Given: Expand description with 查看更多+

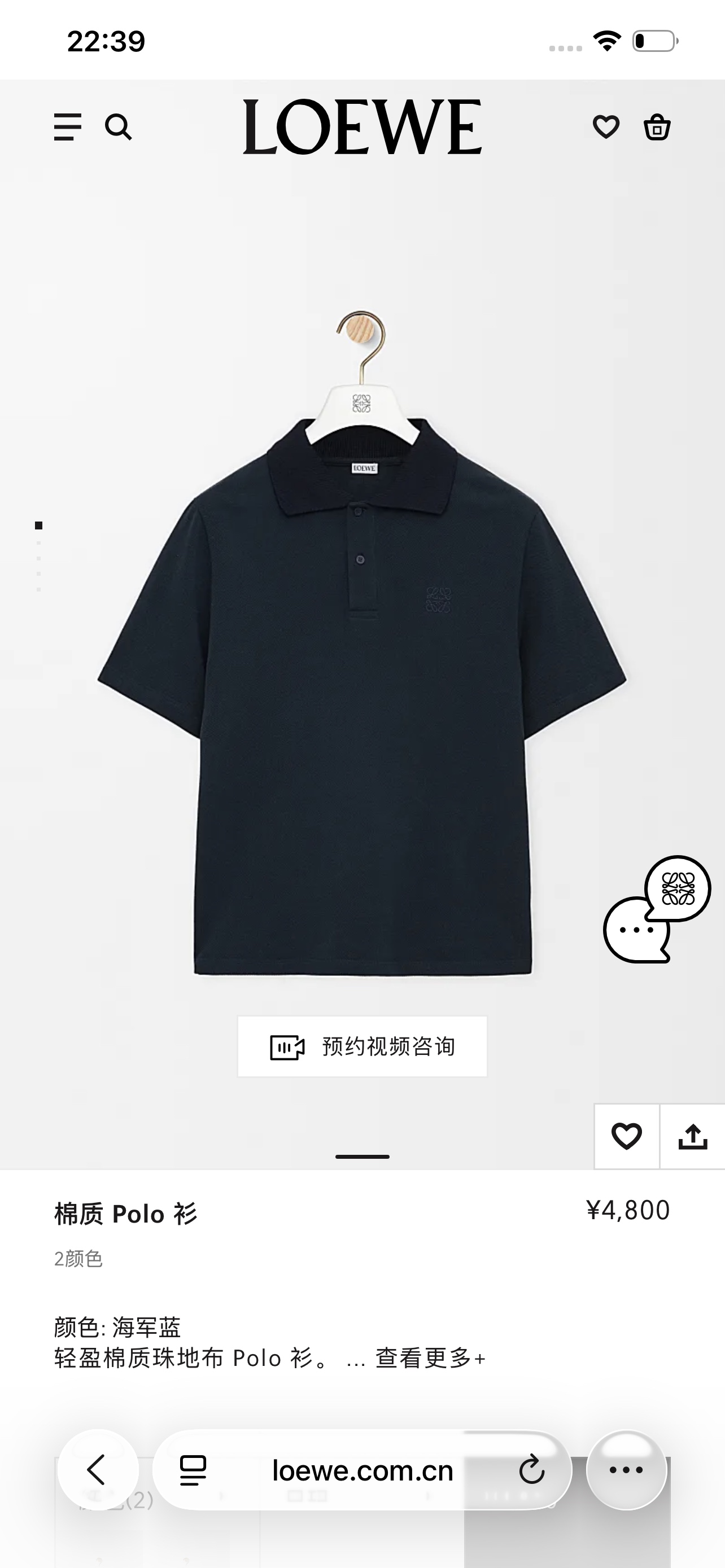Looking at the screenshot, I should (430, 1358).
